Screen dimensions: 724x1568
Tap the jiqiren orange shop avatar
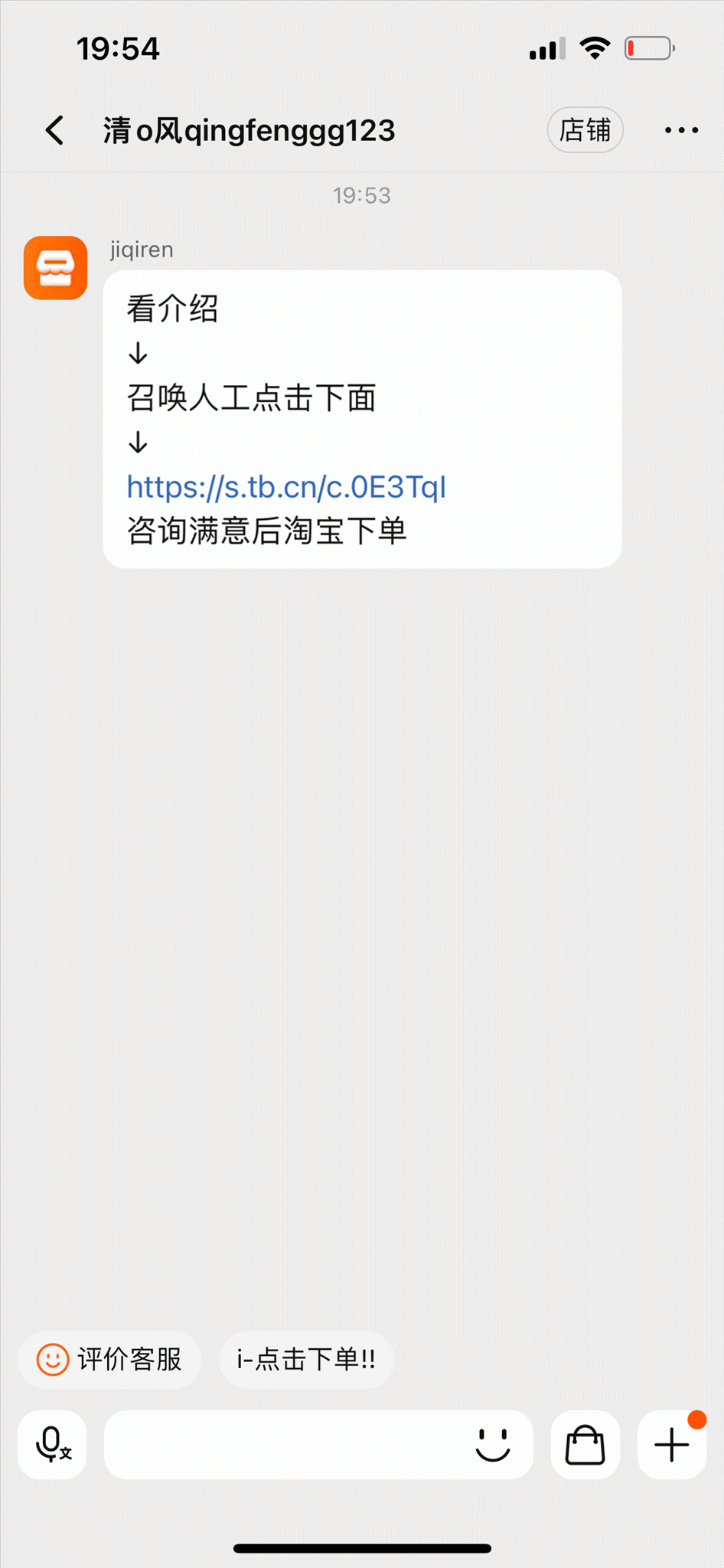click(x=55, y=267)
